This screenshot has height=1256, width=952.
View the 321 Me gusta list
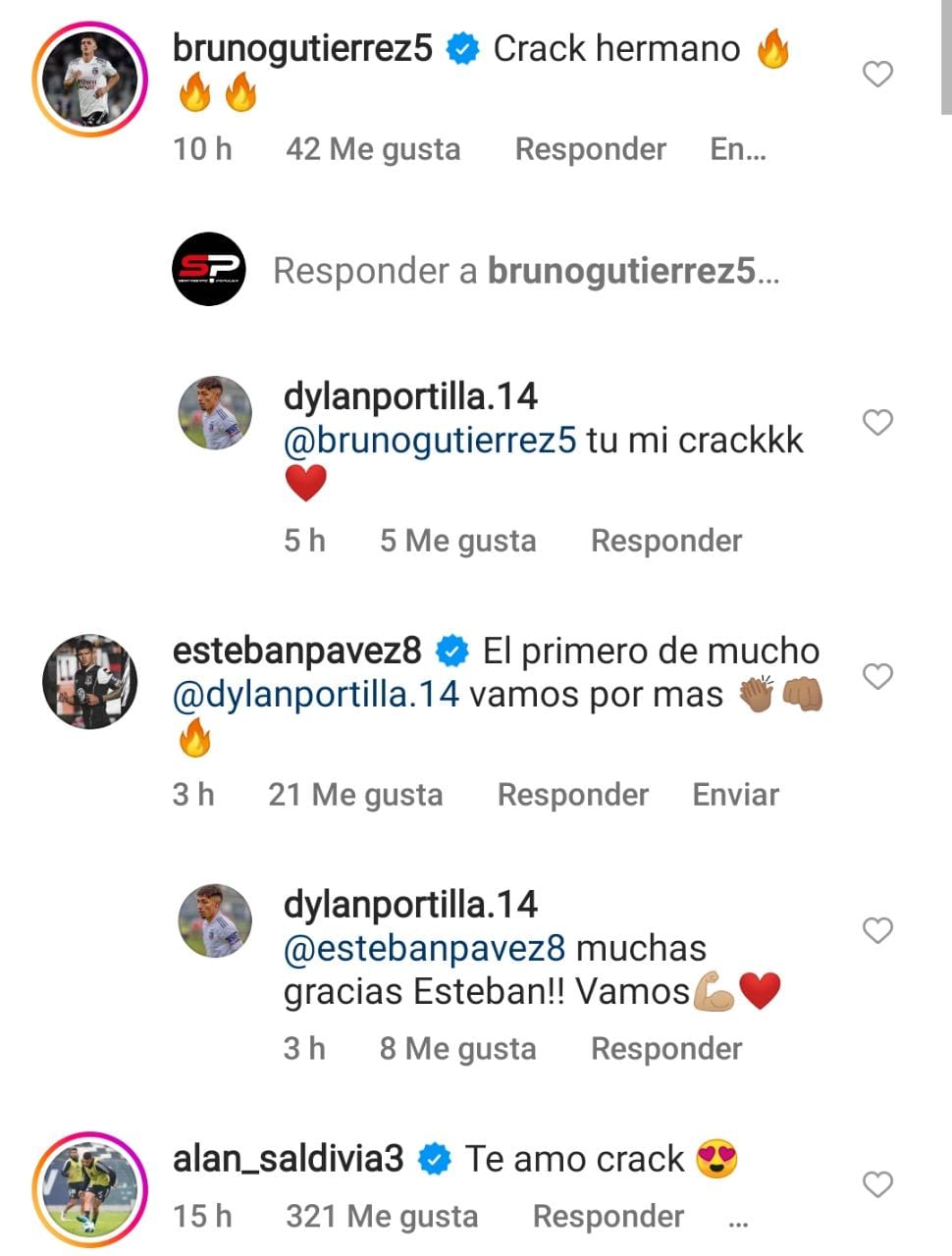(x=382, y=1216)
